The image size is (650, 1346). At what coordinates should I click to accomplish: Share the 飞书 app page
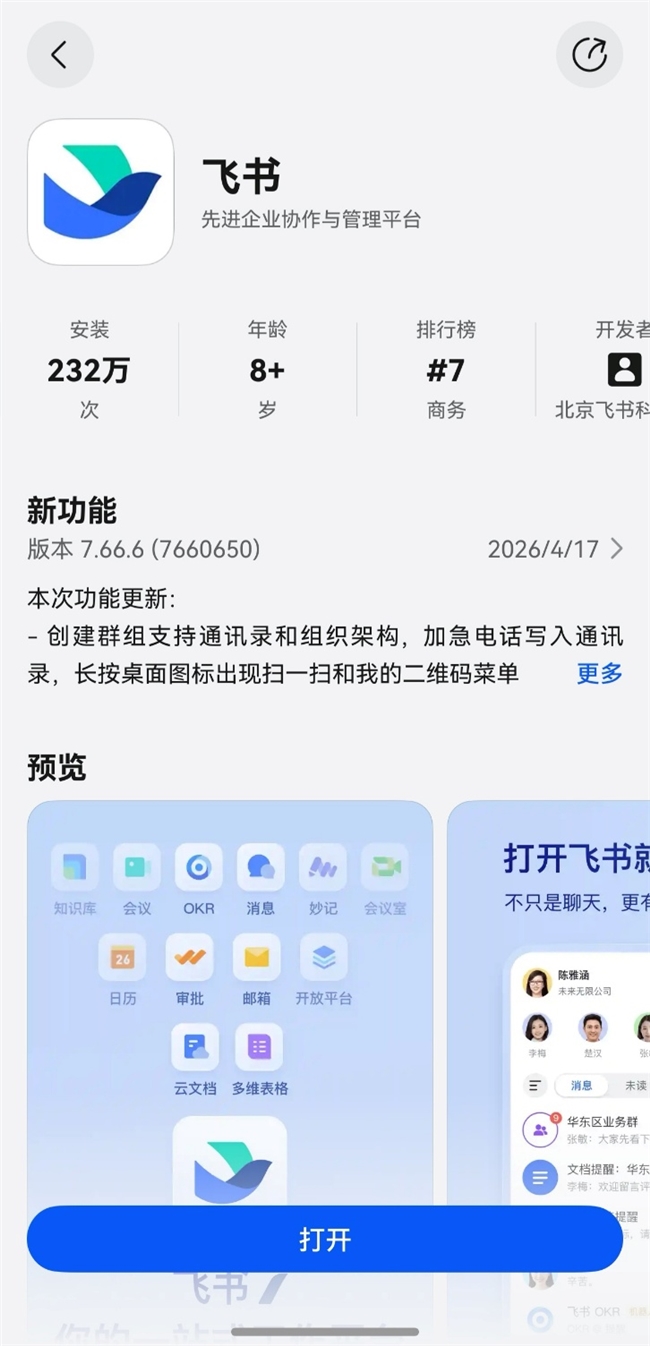click(589, 55)
